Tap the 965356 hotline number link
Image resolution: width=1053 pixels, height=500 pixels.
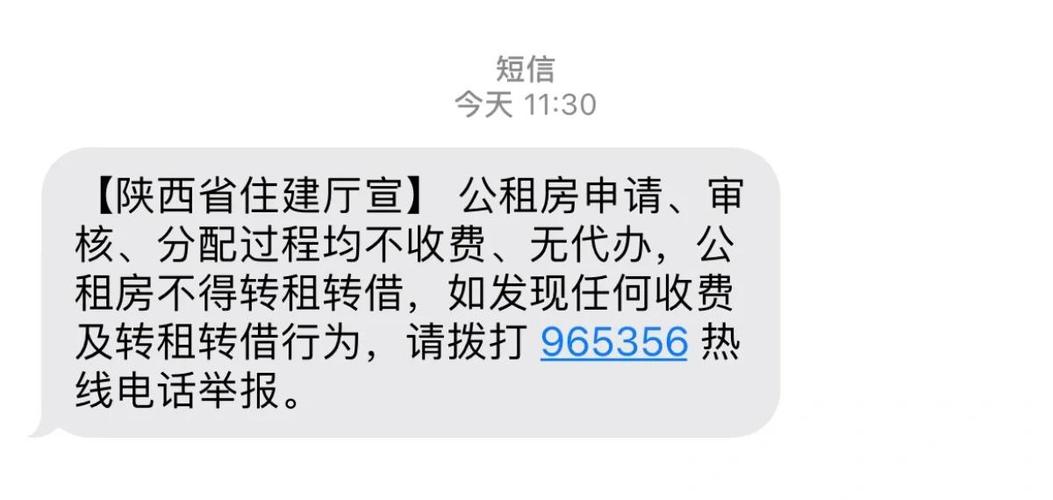(x=614, y=344)
